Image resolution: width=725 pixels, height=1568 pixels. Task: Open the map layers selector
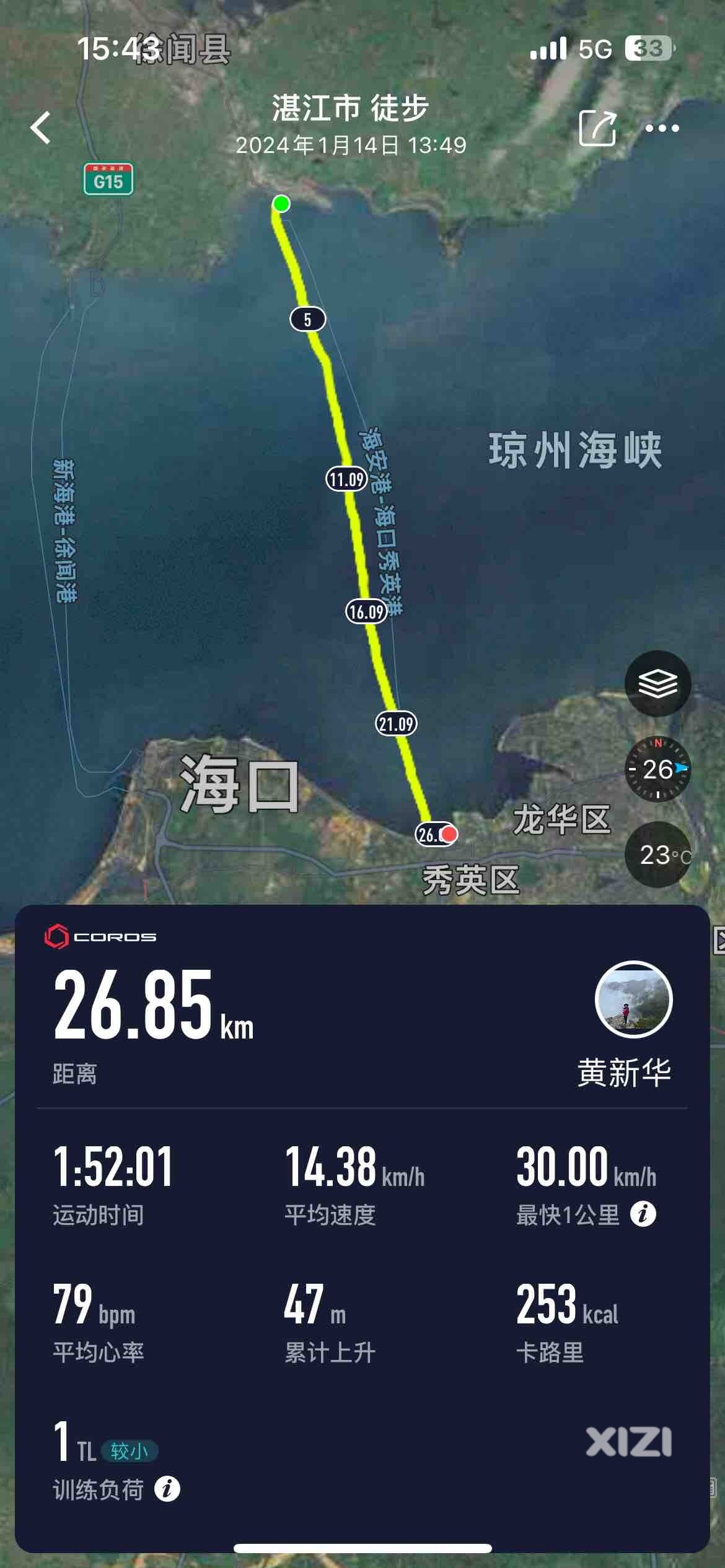[657, 684]
